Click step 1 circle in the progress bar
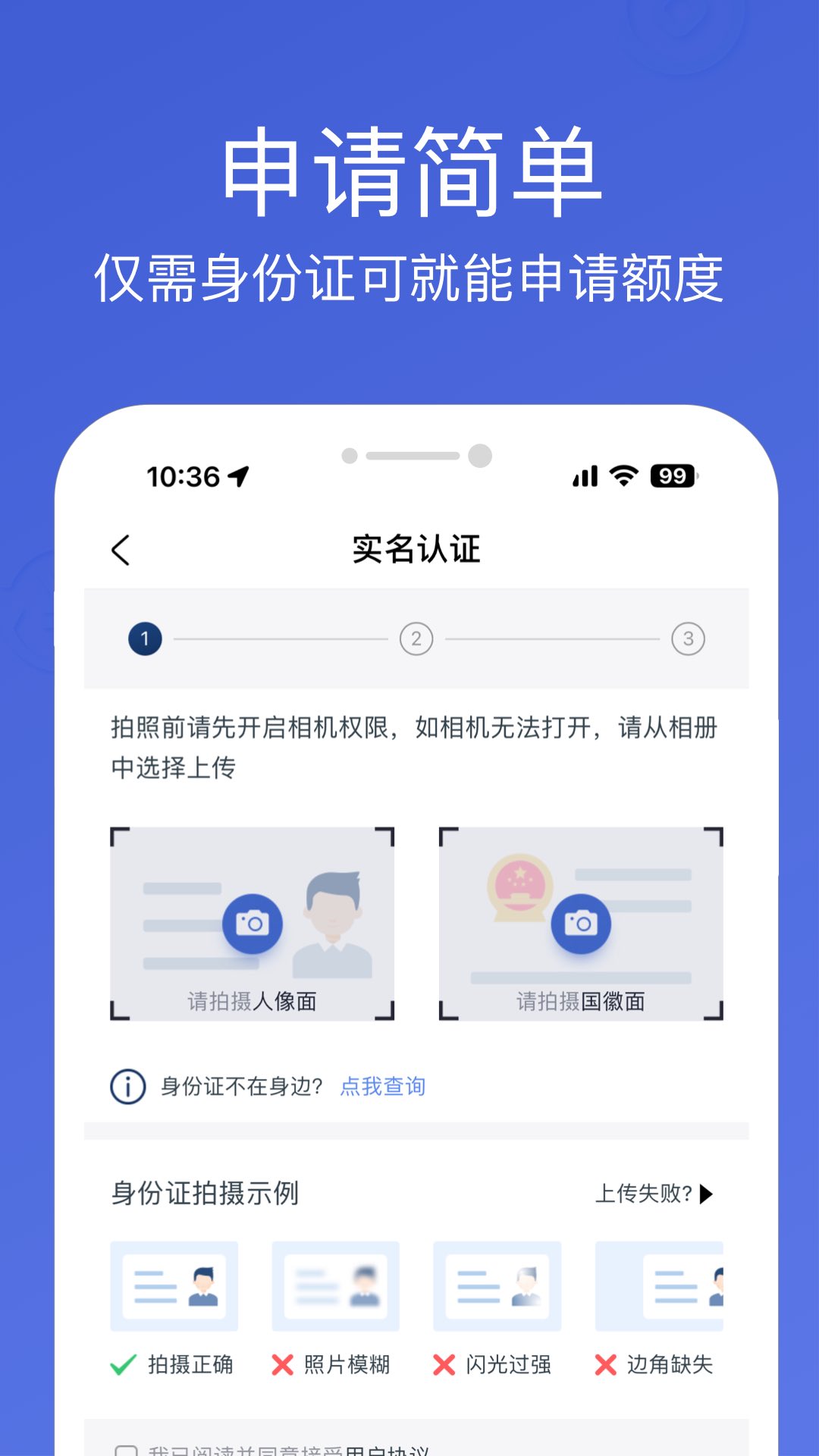The height and width of the screenshot is (1456, 819). point(144,639)
